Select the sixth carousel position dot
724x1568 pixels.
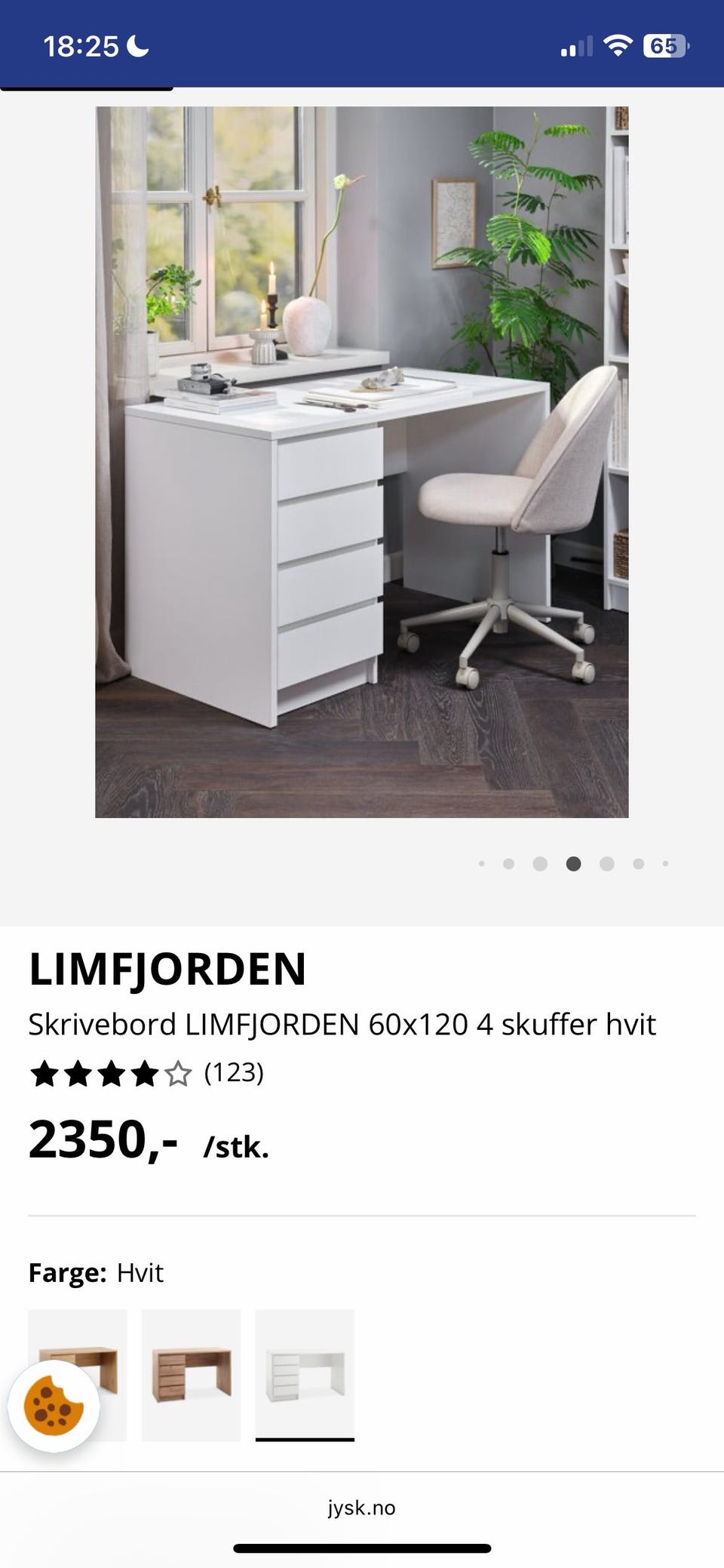coord(637,862)
